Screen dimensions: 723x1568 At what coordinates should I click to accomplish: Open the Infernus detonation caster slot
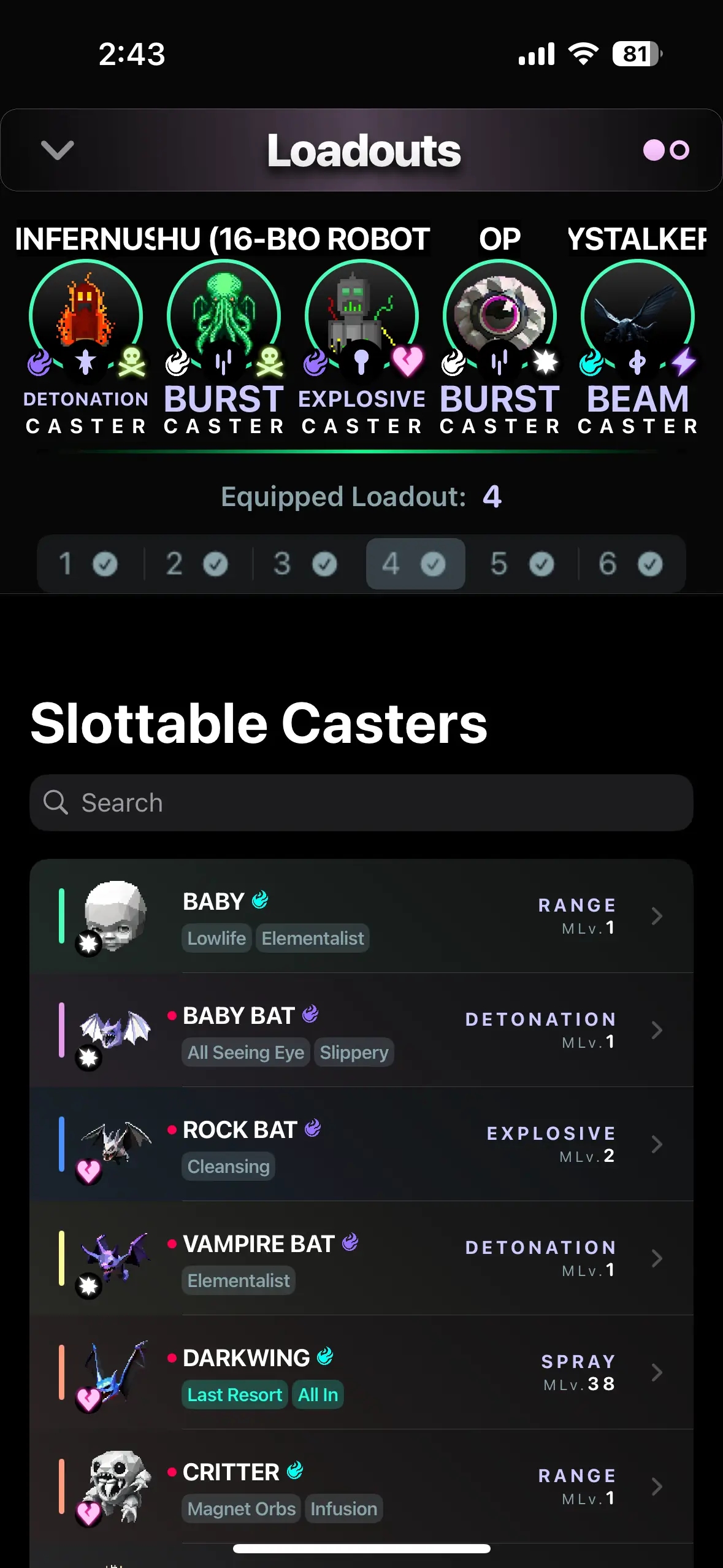(86, 316)
